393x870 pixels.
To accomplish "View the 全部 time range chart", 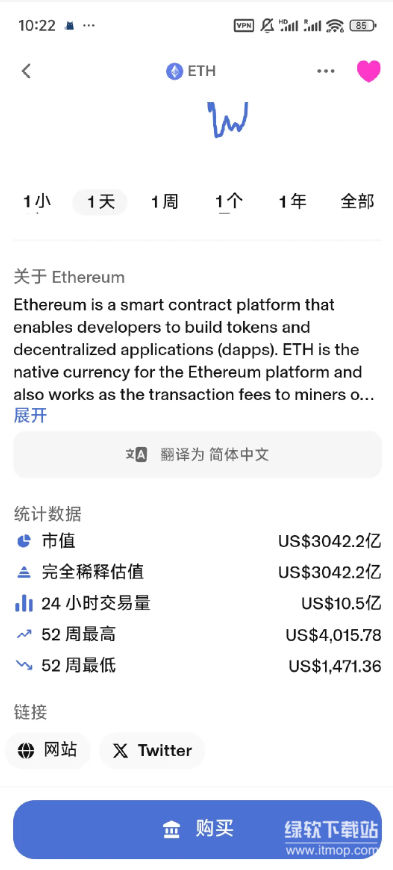I will (x=357, y=202).
